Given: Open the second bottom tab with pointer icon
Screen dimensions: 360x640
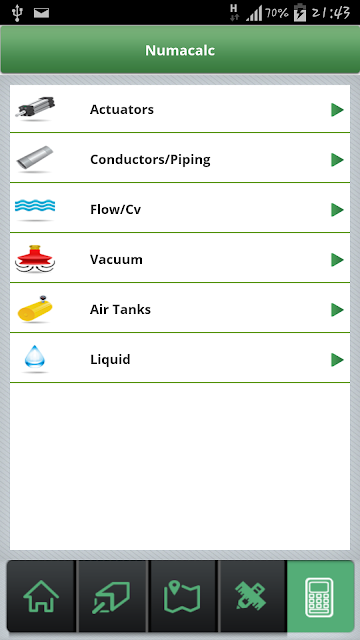Looking at the screenshot, I should (x=112, y=596).
